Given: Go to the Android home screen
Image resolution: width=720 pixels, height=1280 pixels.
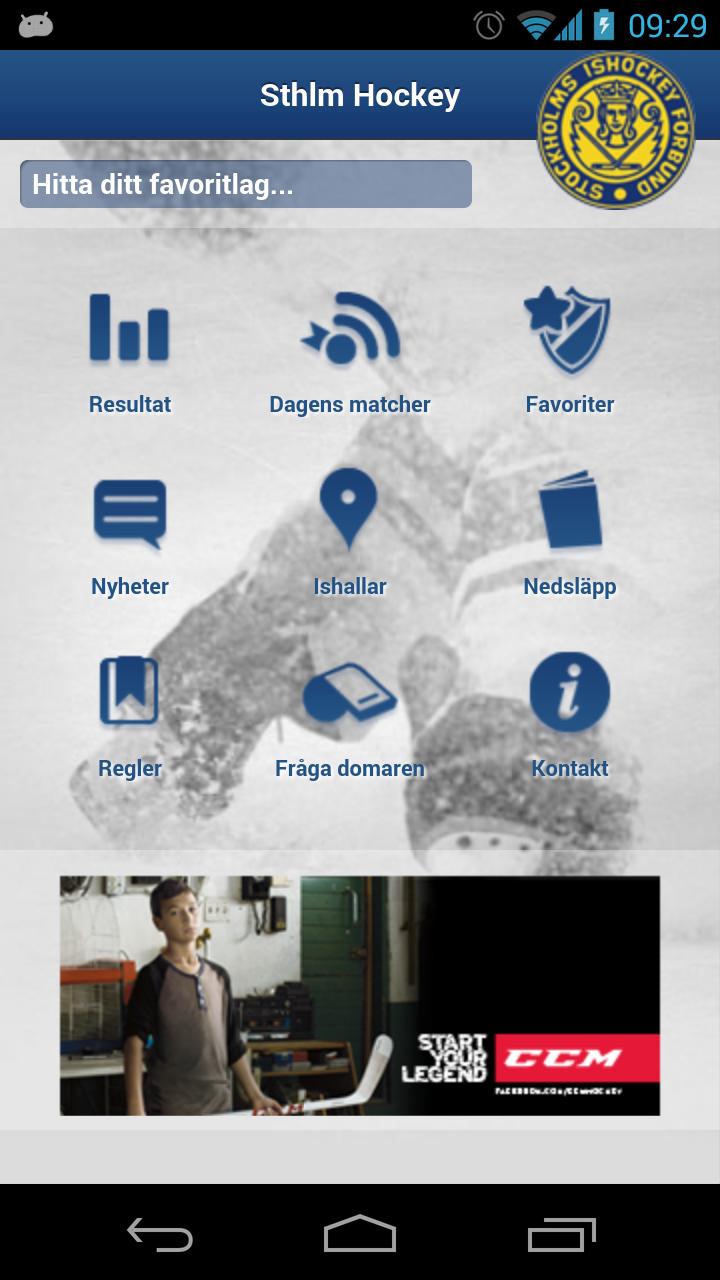Looking at the screenshot, I should click(x=360, y=1234).
